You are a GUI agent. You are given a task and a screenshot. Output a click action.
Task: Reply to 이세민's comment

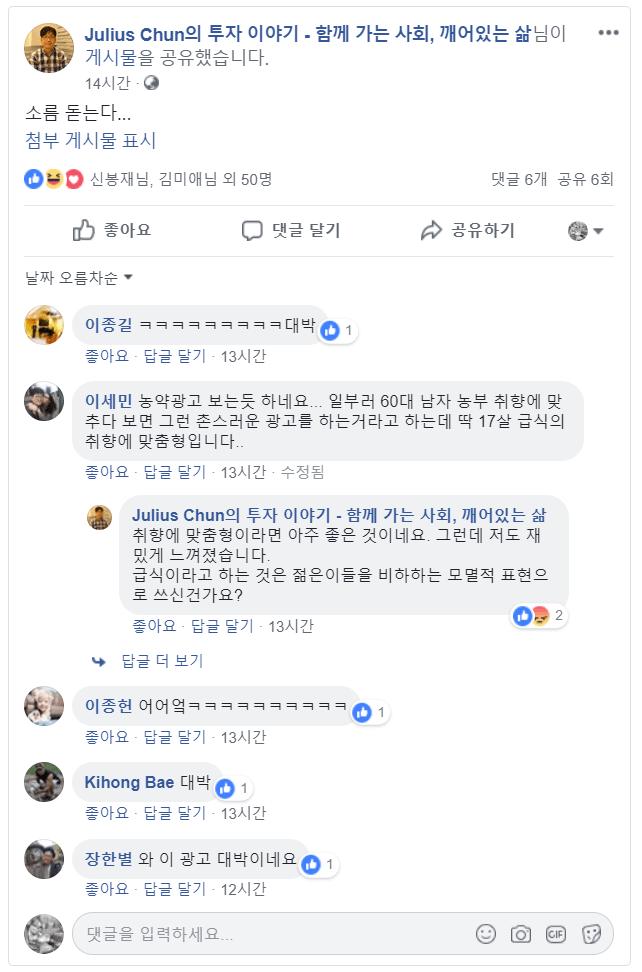click(x=174, y=472)
